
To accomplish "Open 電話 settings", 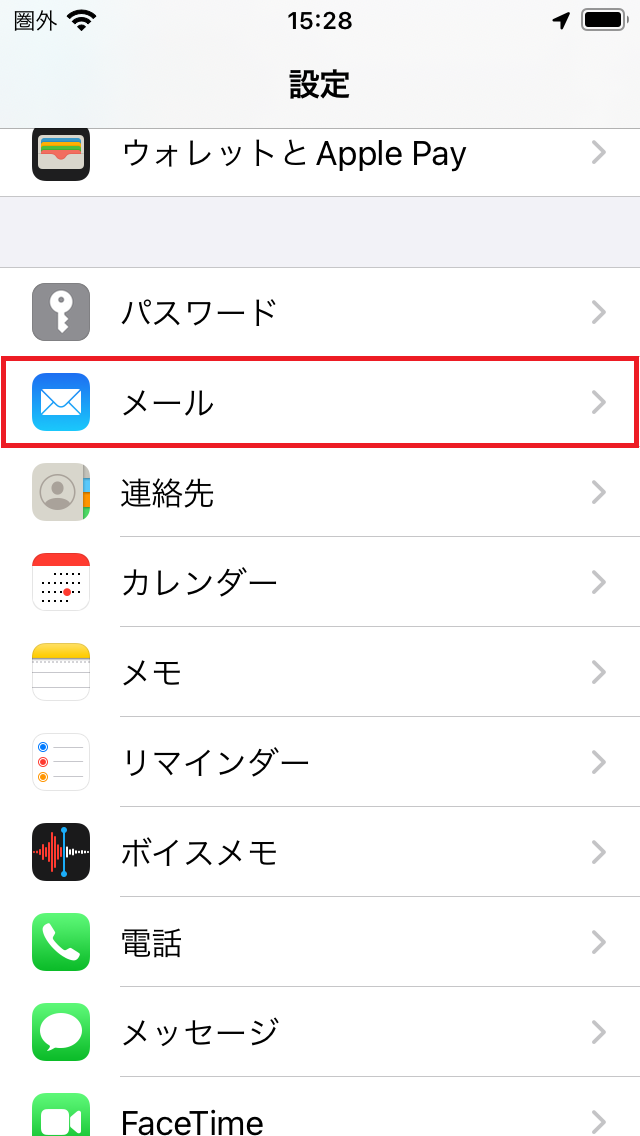I will tap(320, 942).
